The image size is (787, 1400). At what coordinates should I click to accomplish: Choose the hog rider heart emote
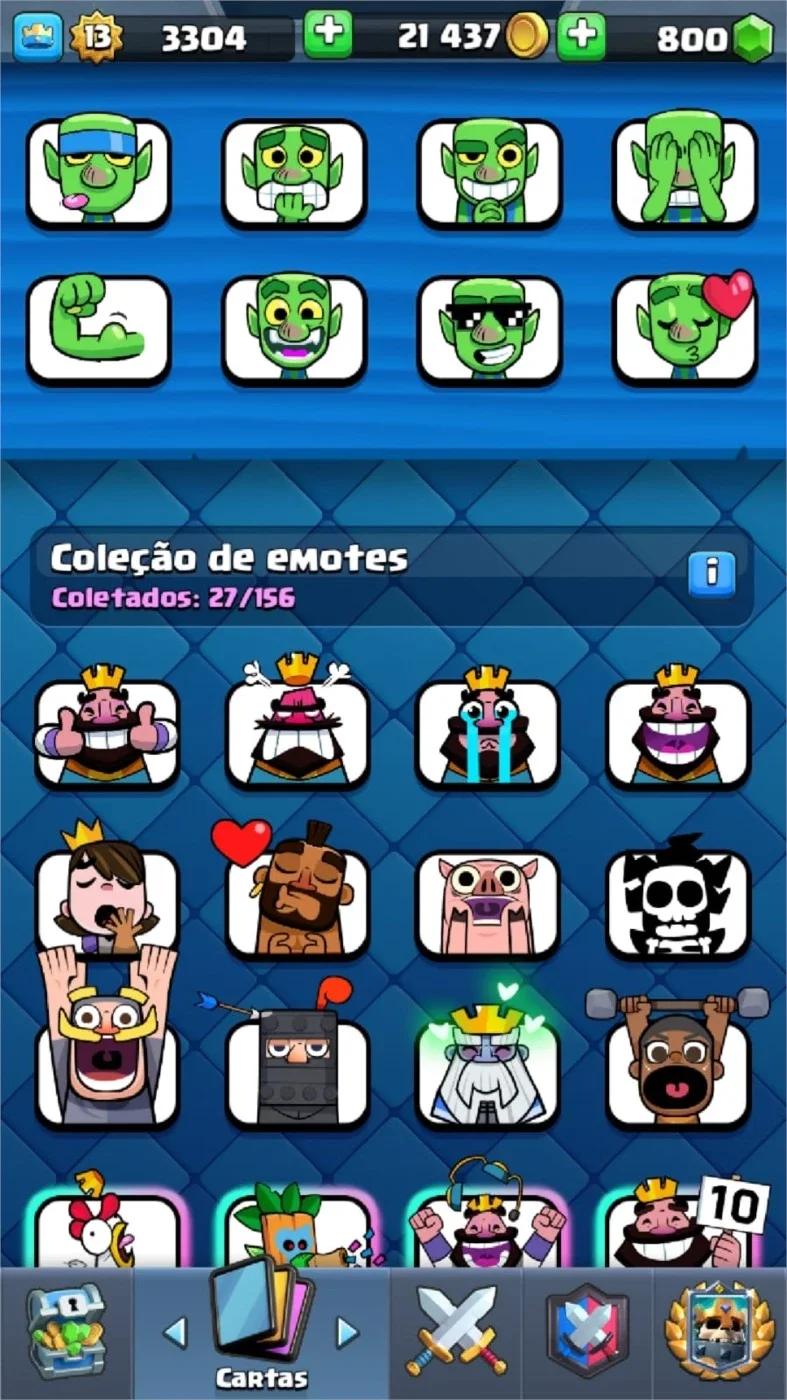(x=297, y=893)
